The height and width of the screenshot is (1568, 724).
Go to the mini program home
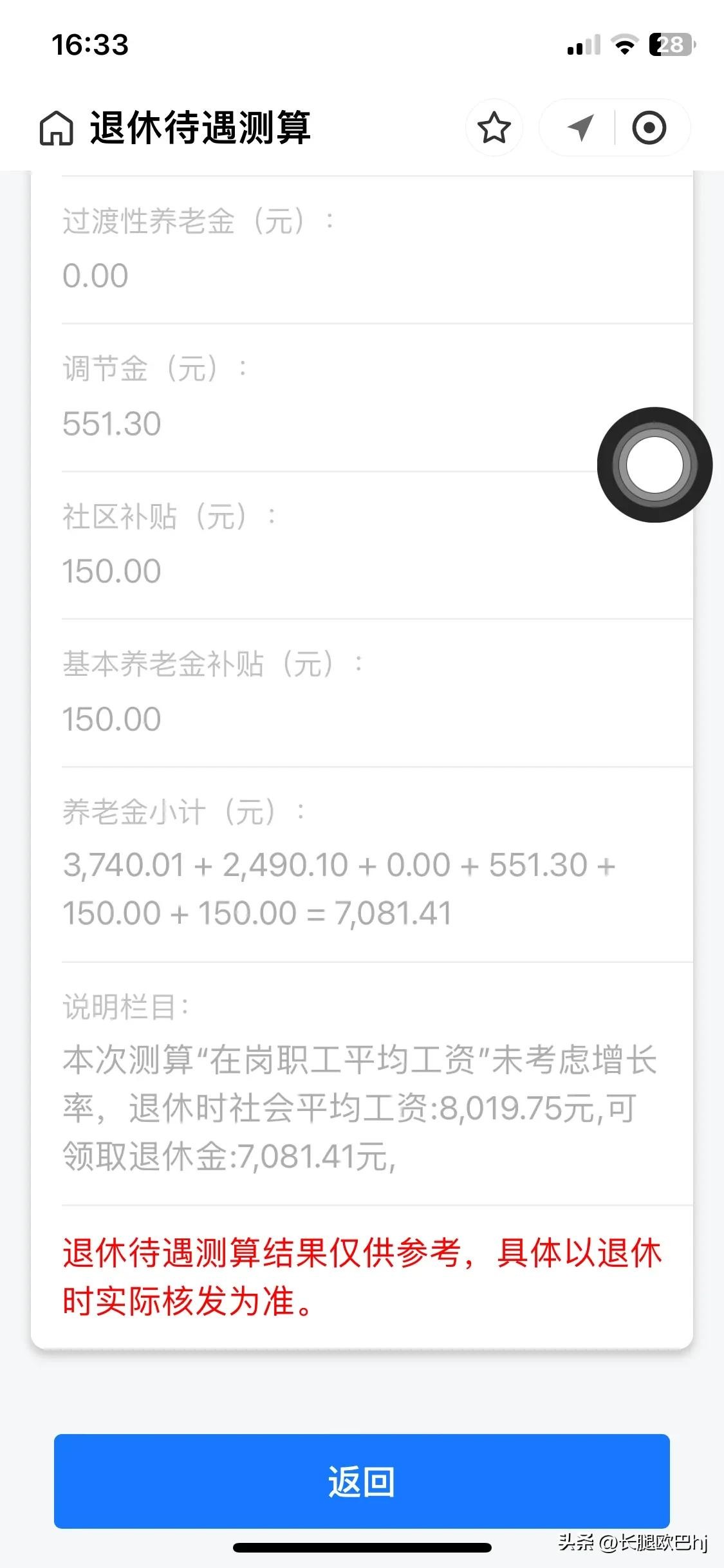(x=57, y=127)
